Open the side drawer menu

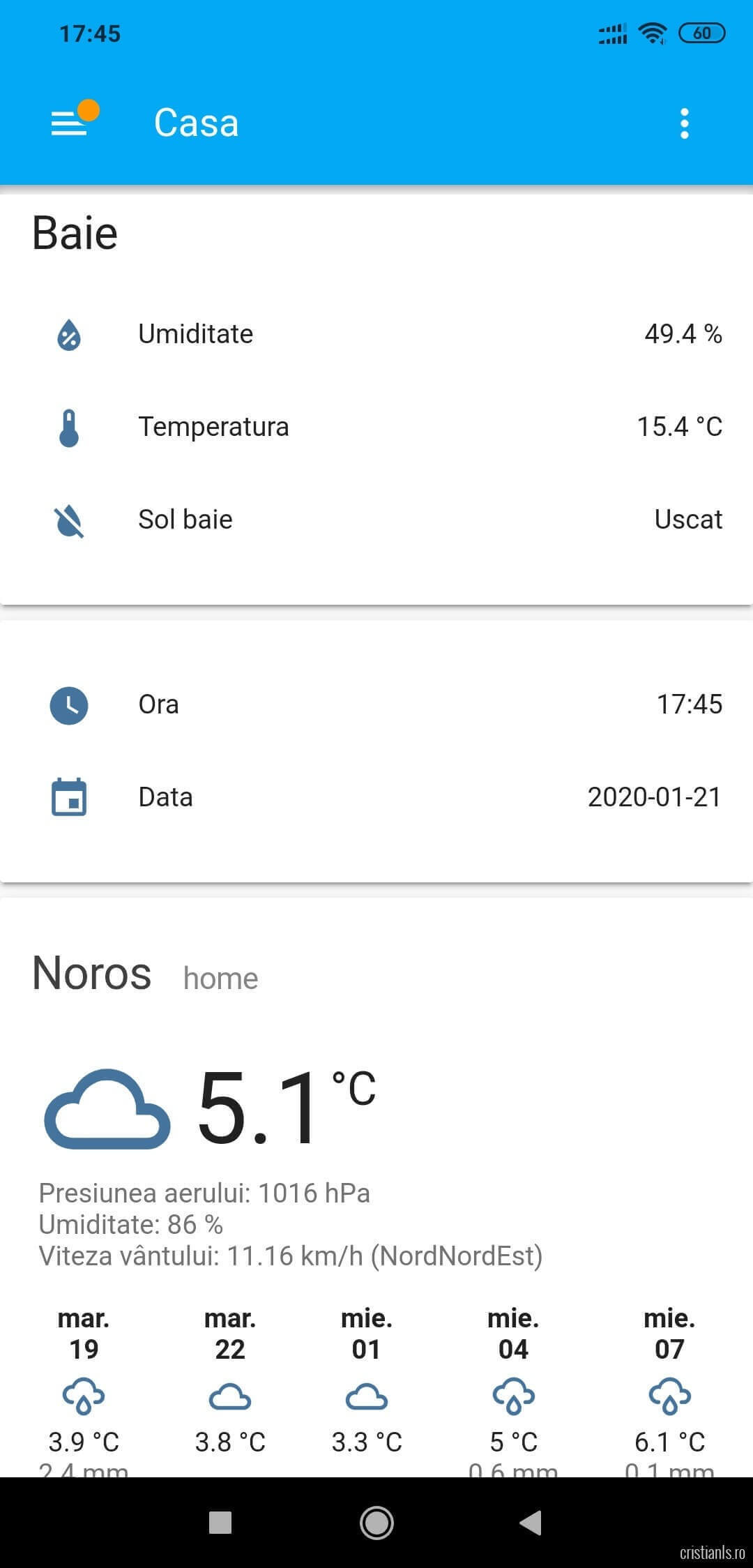[x=70, y=123]
